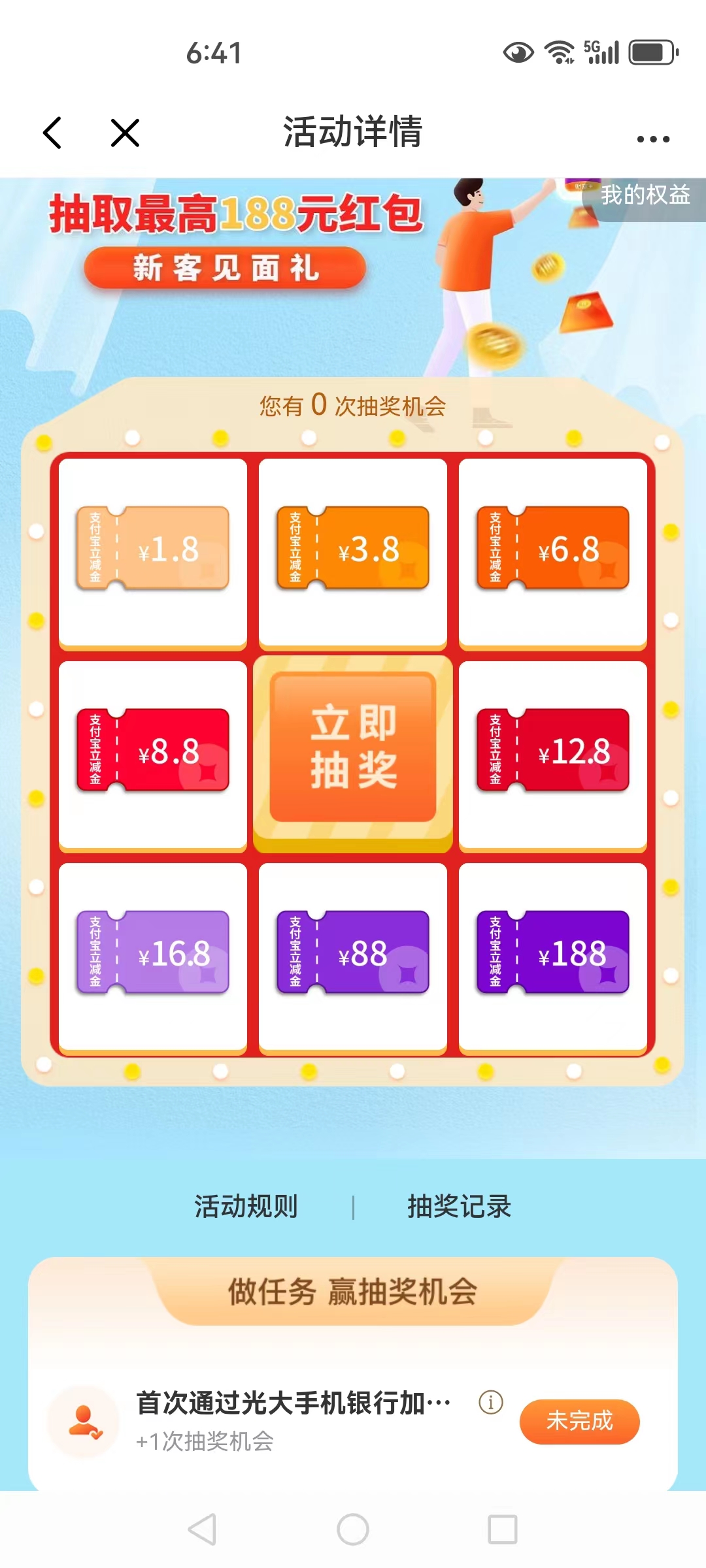Open 我的权益 my benefits
Screen dimensions: 706x1568
coord(645,195)
